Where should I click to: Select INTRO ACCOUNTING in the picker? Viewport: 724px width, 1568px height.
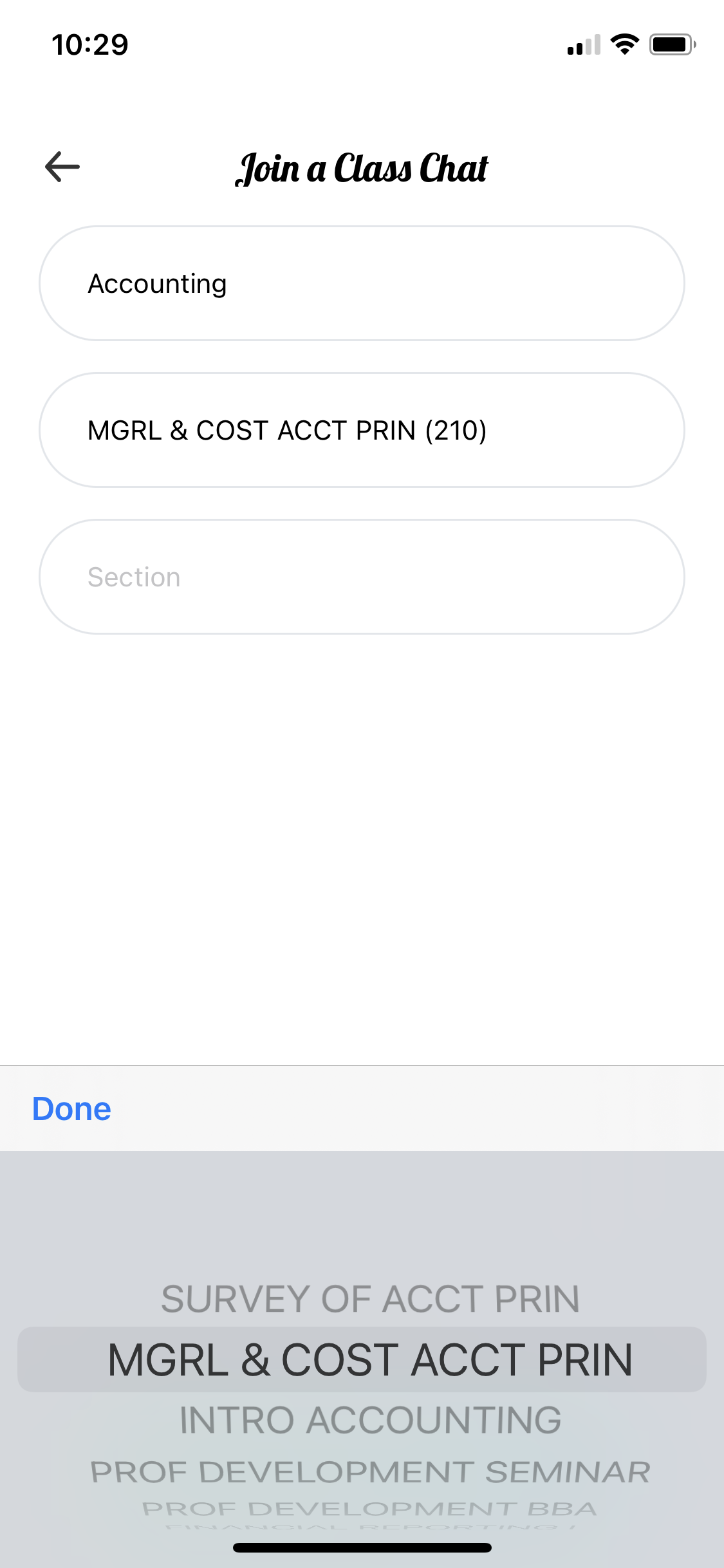pyautogui.click(x=370, y=1419)
